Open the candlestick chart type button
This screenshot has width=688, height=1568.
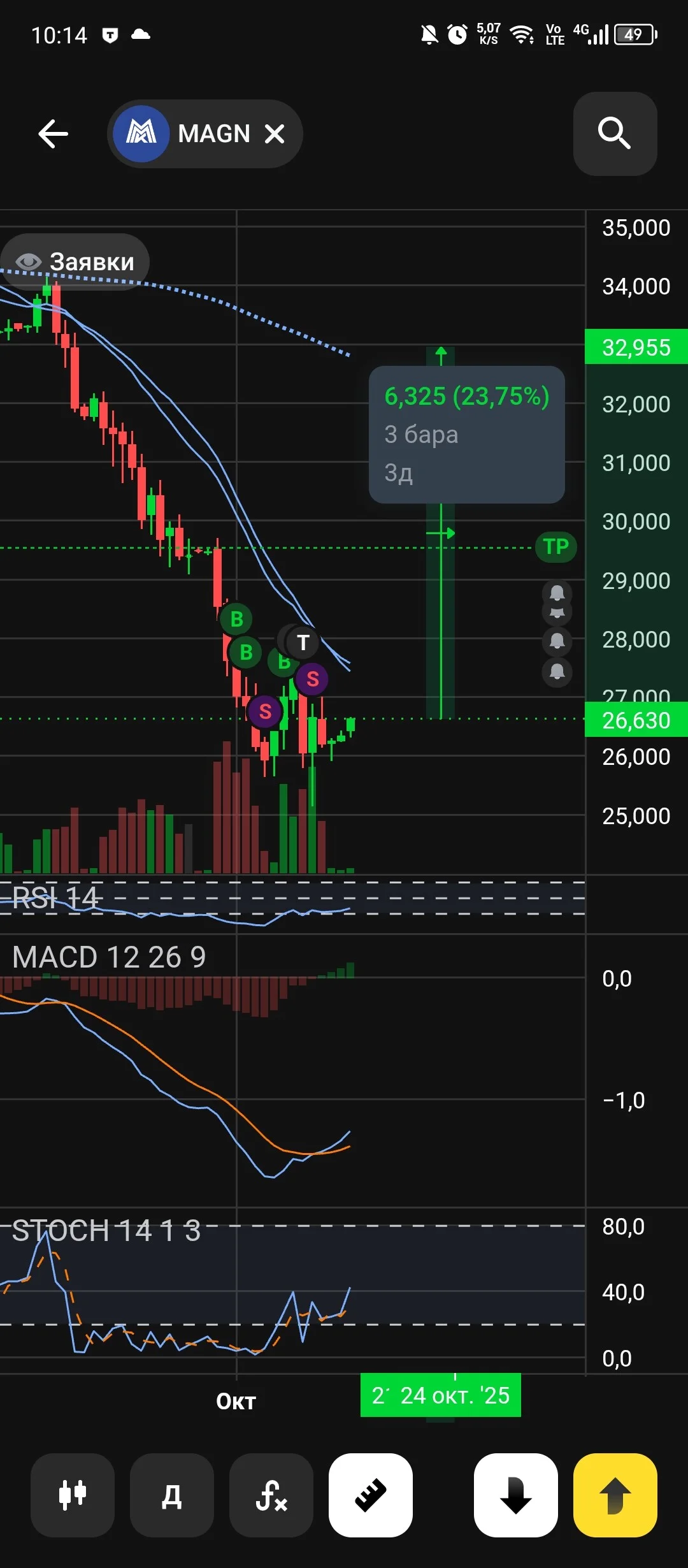pyautogui.click(x=73, y=1495)
